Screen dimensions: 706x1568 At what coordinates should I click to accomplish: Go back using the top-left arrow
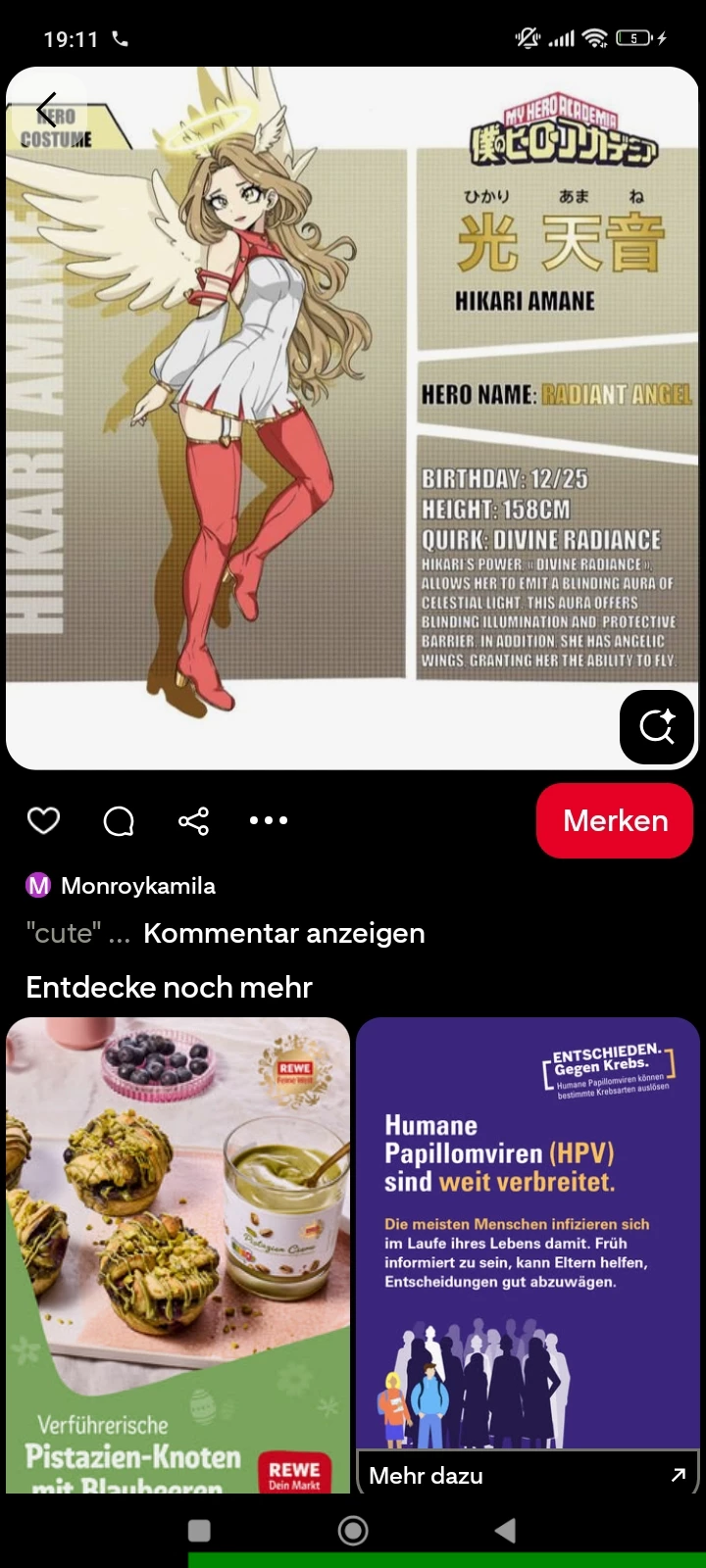[46, 111]
